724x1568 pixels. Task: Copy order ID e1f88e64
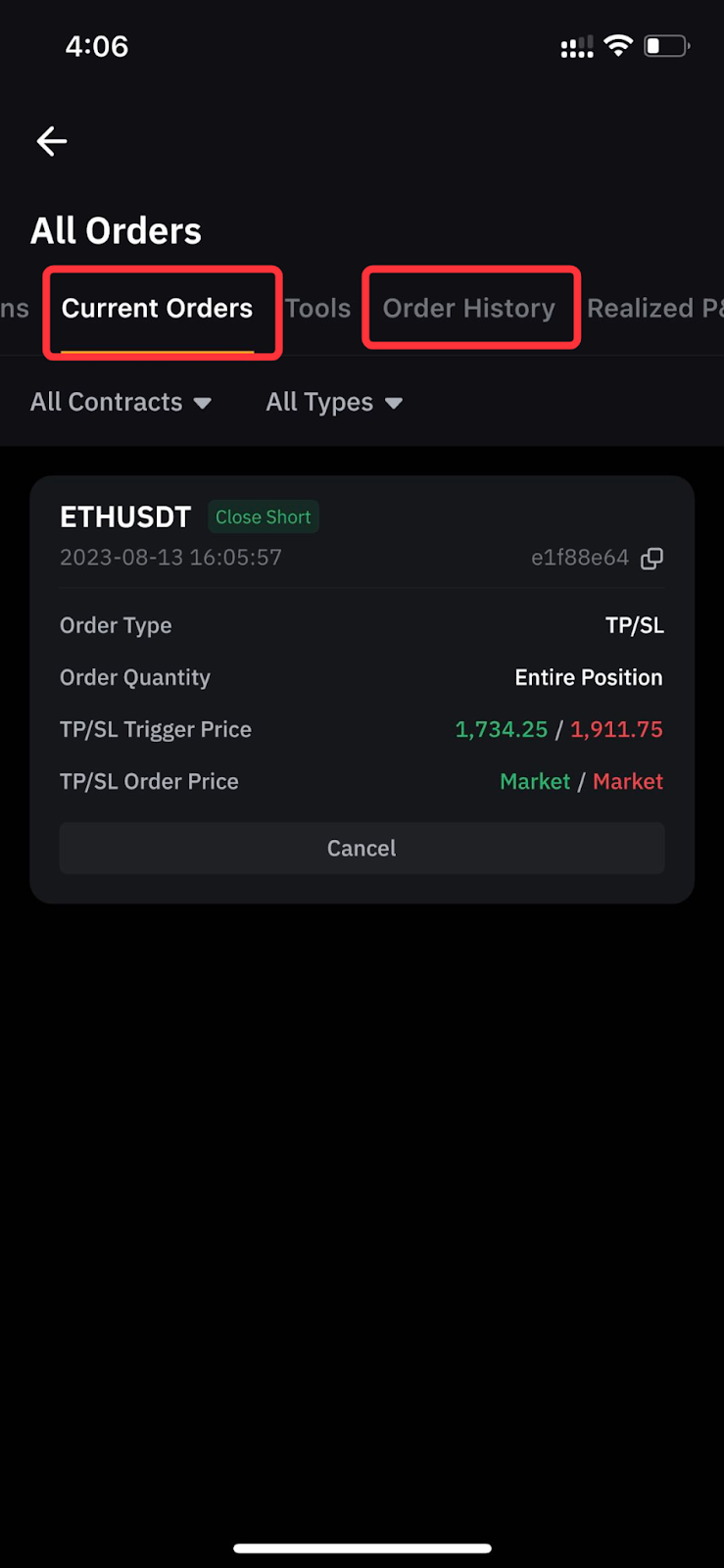pos(652,559)
